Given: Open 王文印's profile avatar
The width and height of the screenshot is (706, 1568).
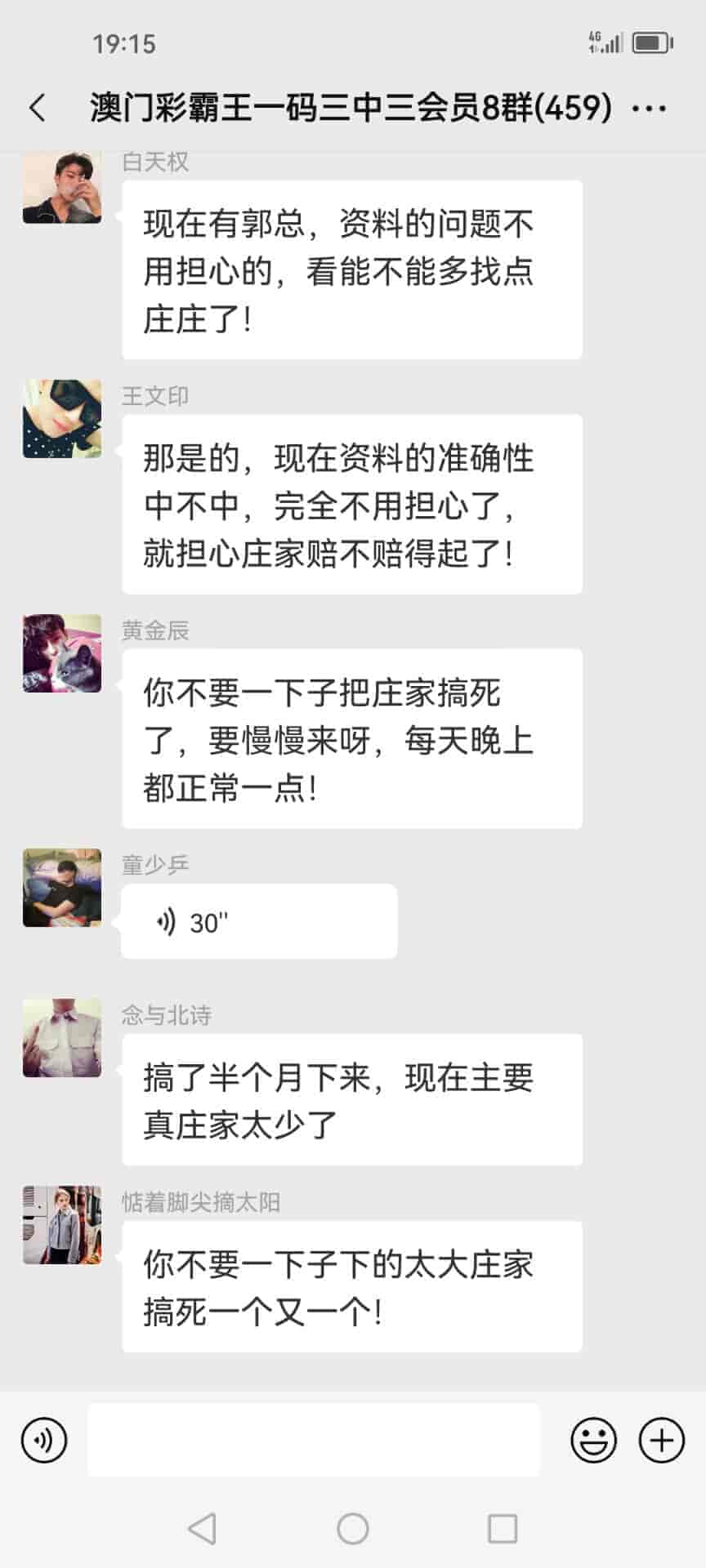Looking at the screenshot, I should (62, 419).
